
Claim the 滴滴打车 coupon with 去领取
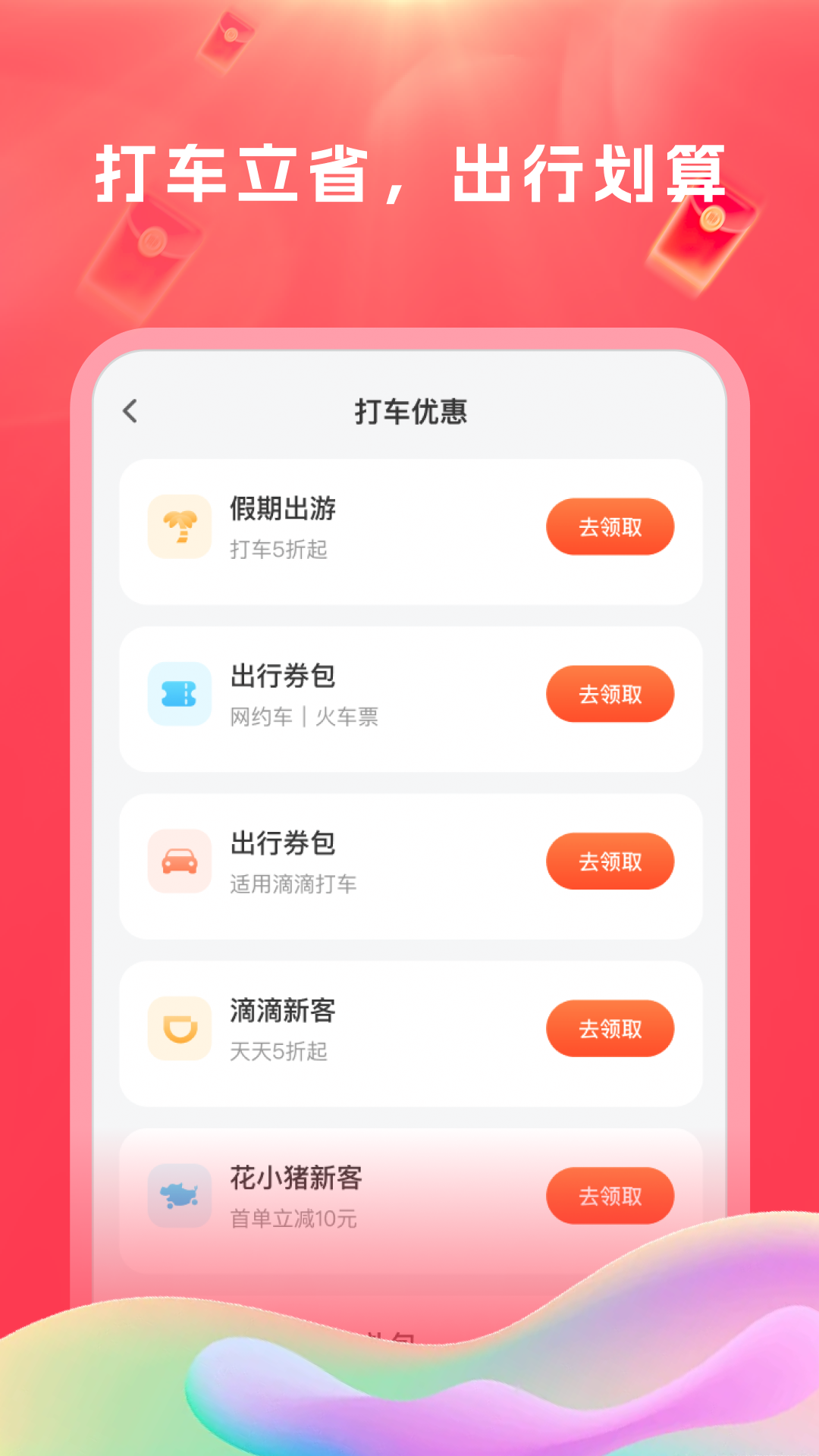tap(610, 861)
